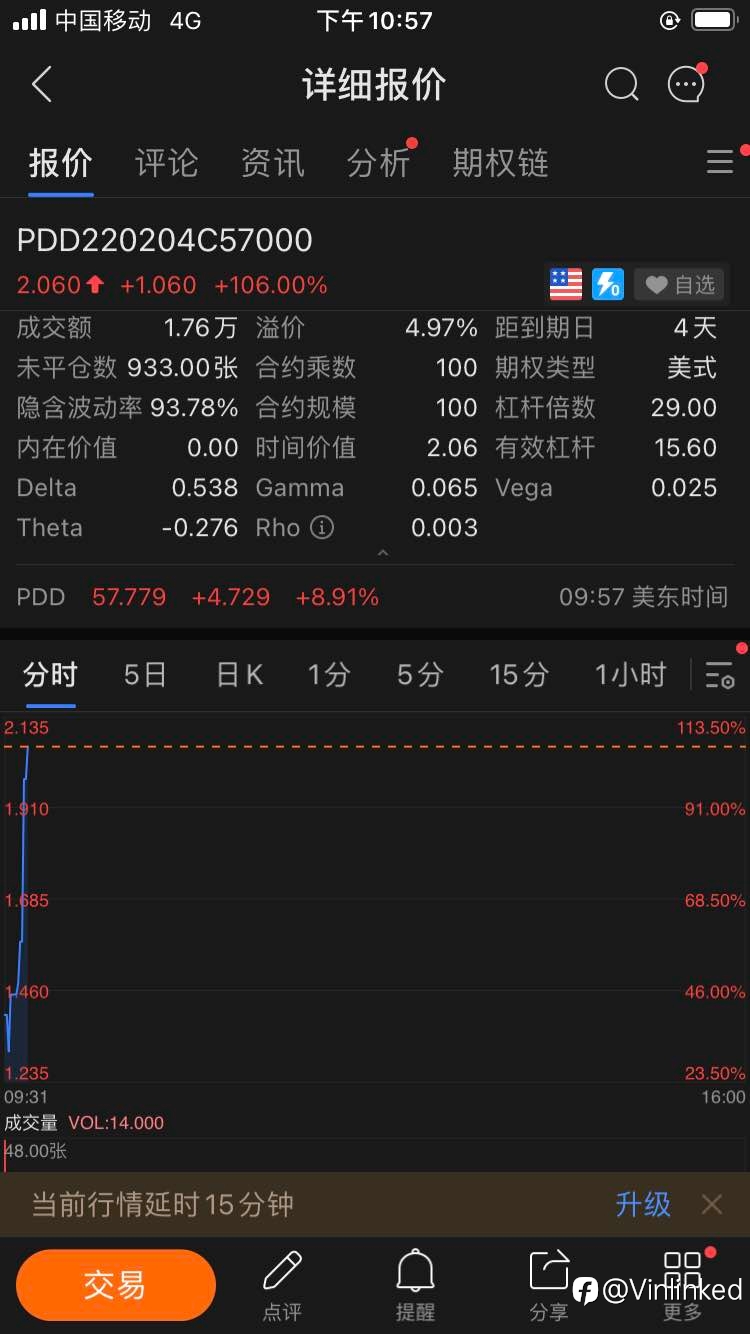Select the 1小时 chart interval
The height and width of the screenshot is (1334, 750).
coord(630,675)
